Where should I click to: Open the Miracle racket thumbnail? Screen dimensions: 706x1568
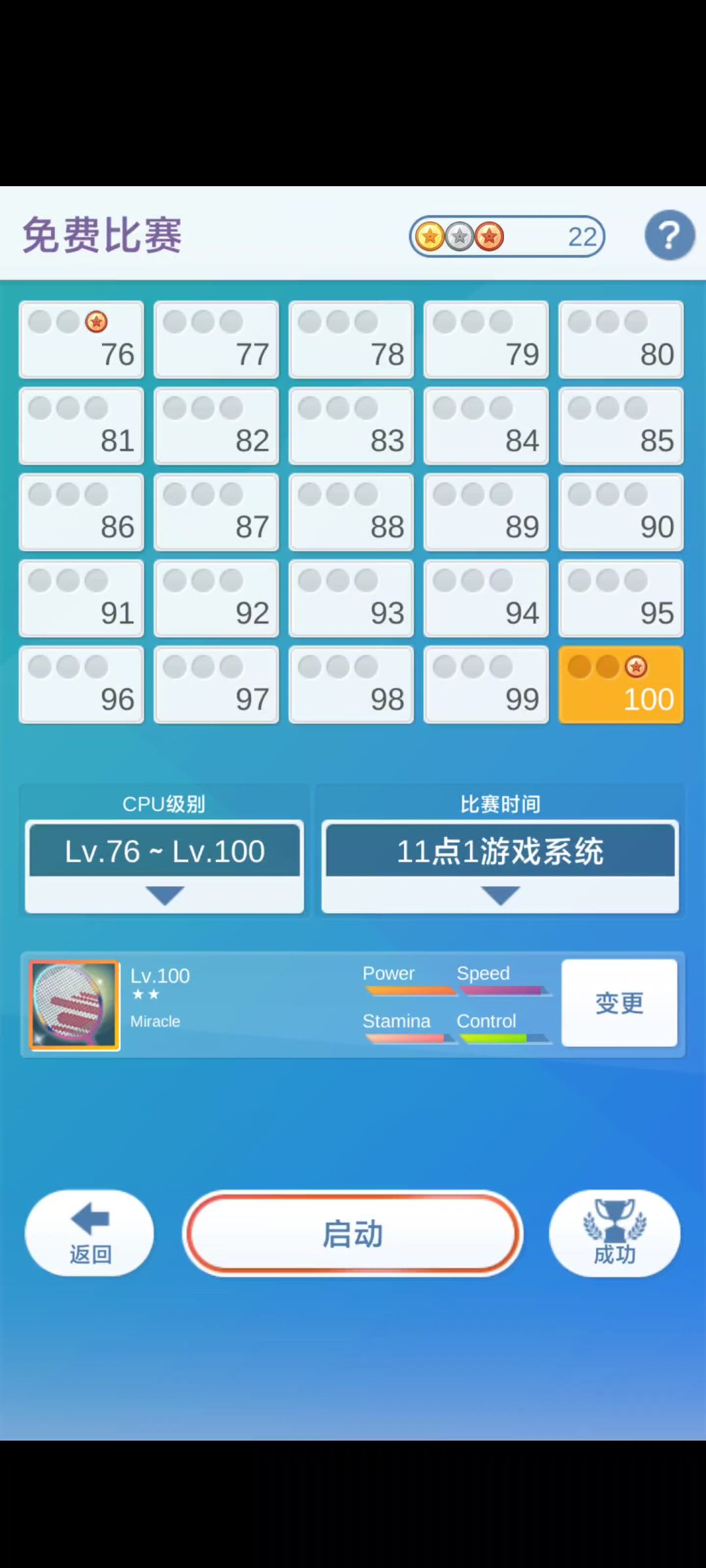(75, 1005)
